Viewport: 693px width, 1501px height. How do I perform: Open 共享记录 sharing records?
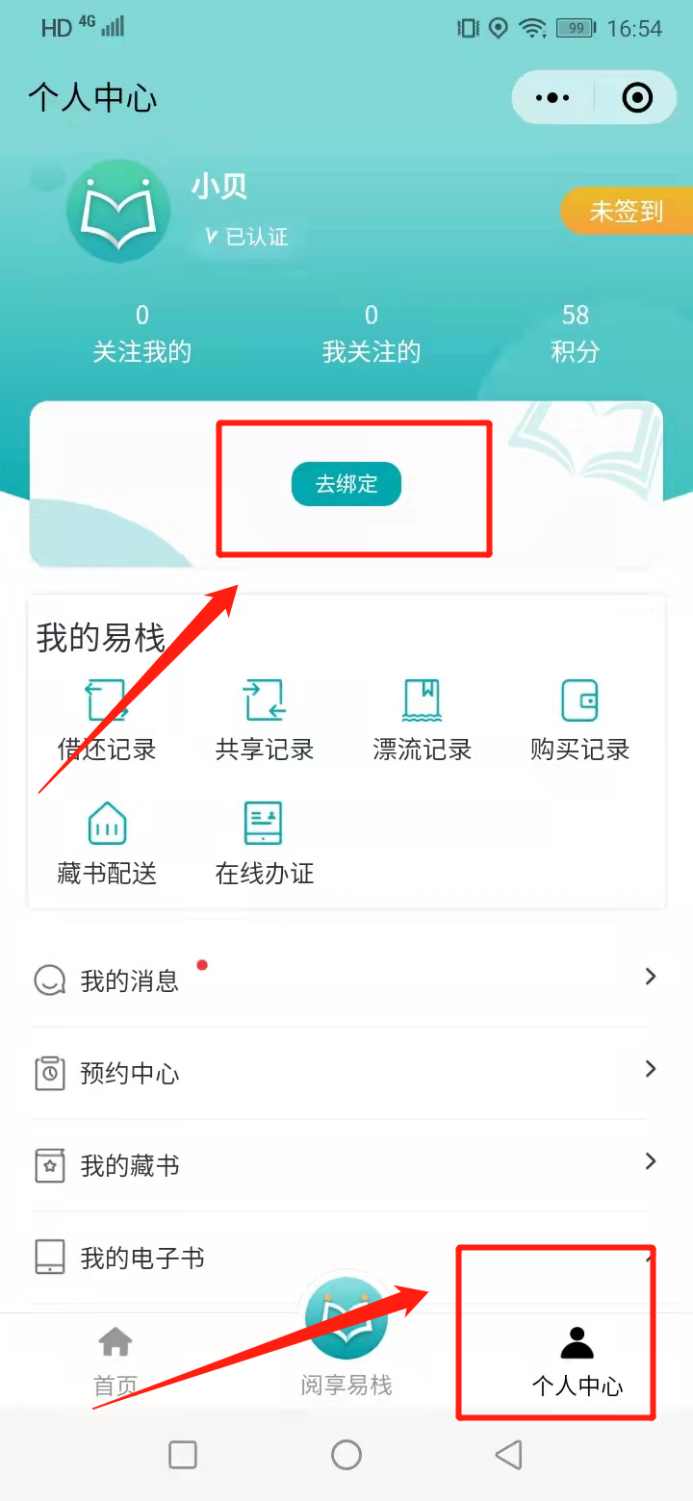pyautogui.click(x=264, y=719)
